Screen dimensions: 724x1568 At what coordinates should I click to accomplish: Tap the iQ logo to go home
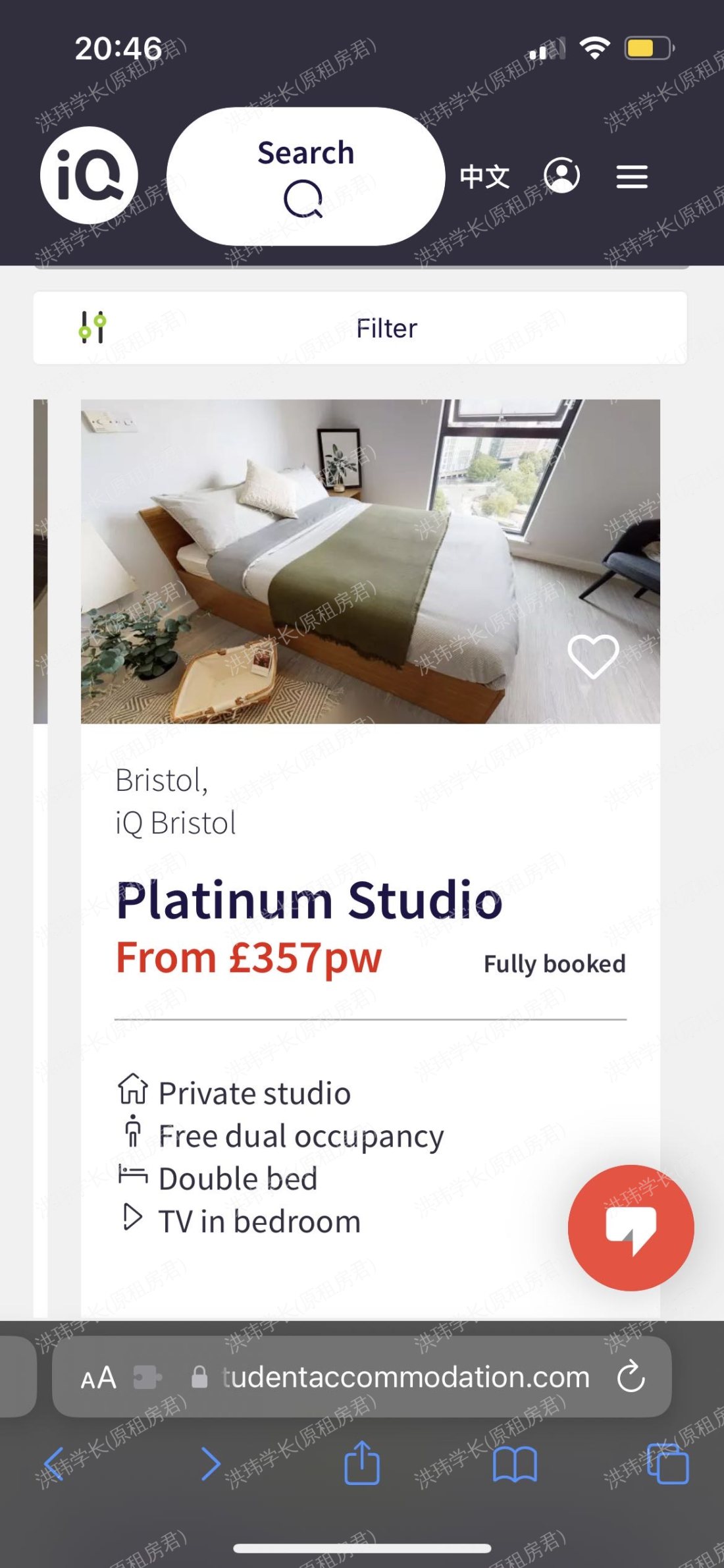tap(89, 175)
